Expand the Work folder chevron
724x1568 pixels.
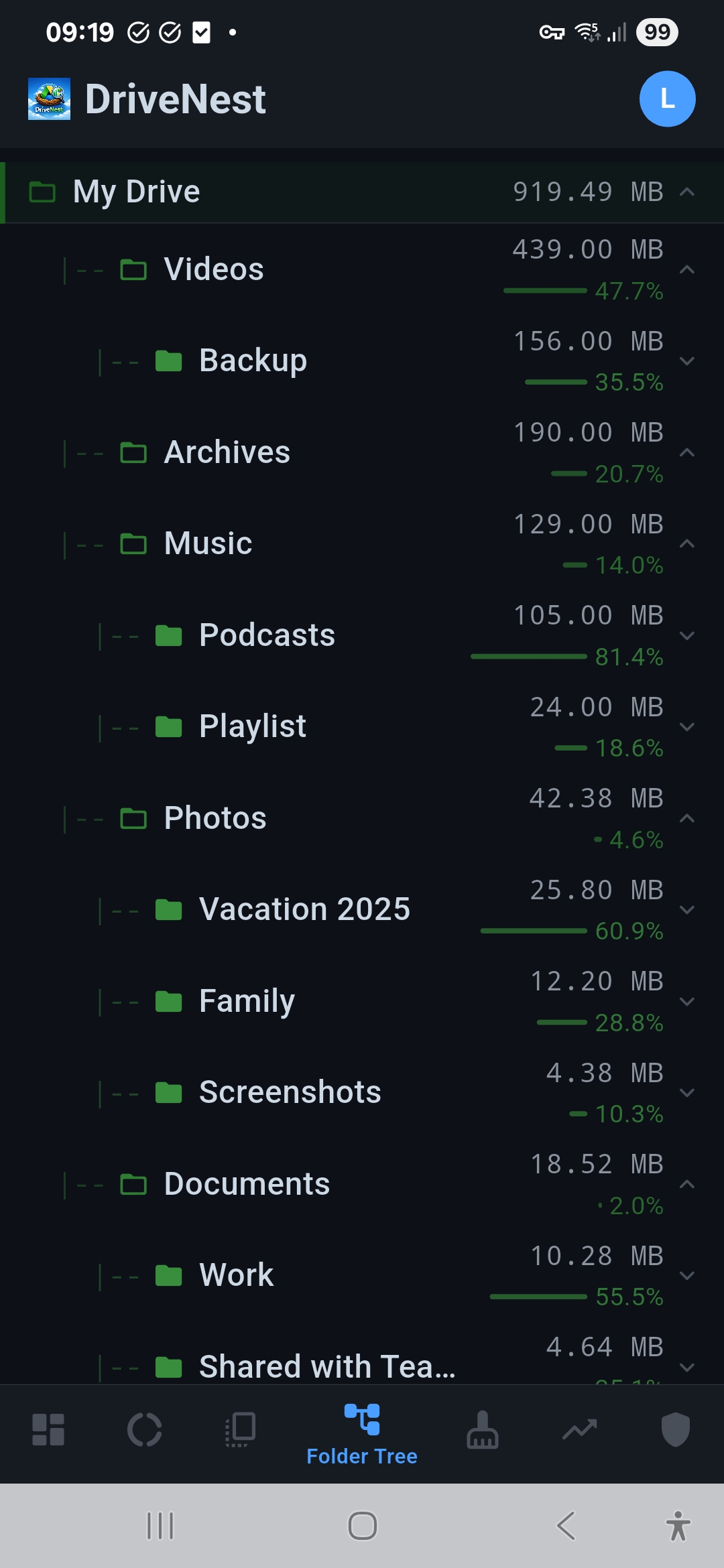(687, 1275)
